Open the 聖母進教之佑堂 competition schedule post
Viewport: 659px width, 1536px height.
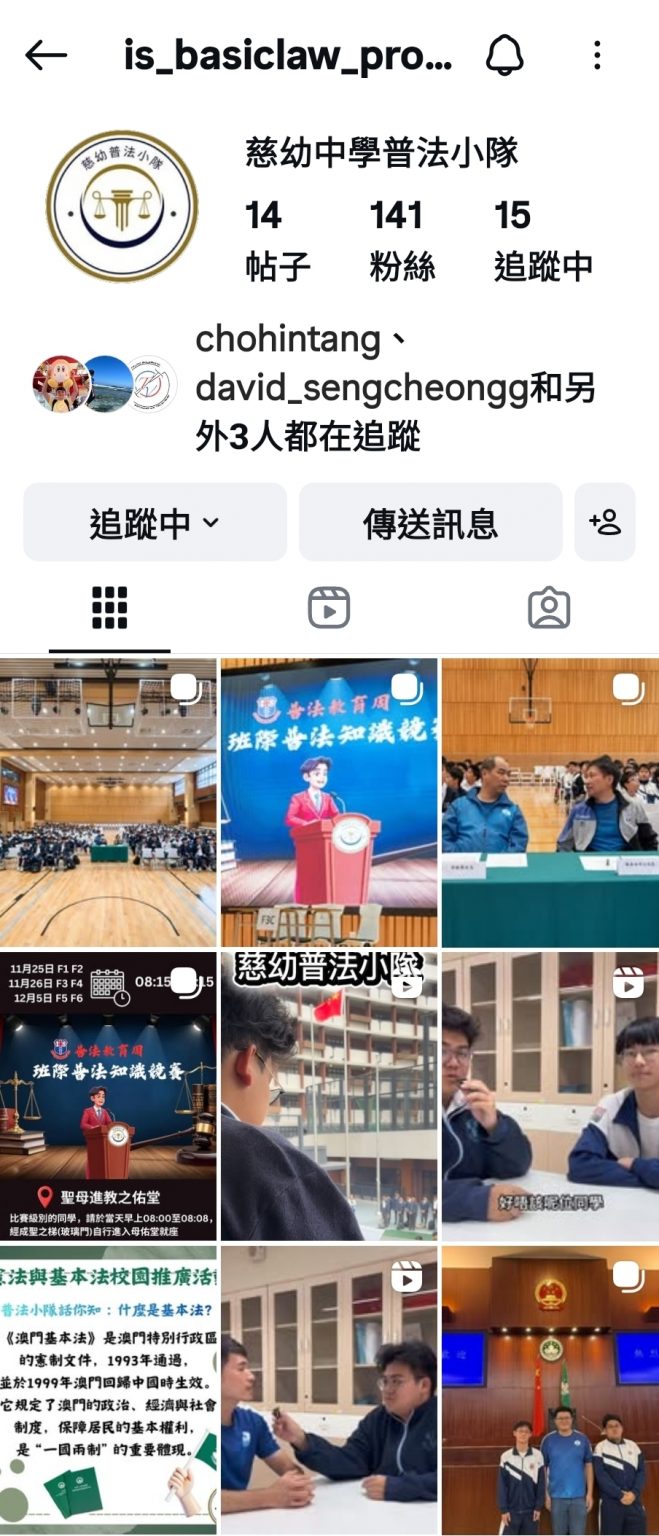pyautogui.click(x=108, y=1096)
